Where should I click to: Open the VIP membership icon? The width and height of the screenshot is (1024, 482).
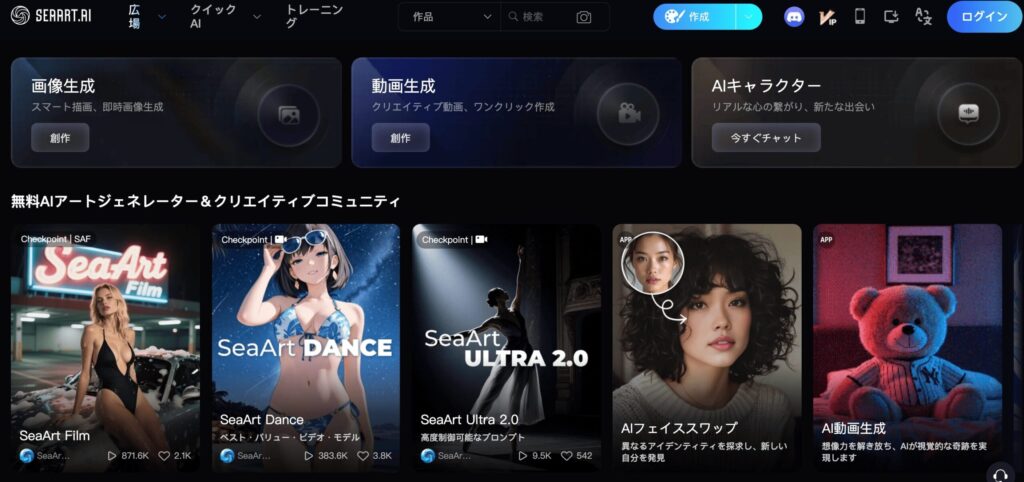pyautogui.click(x=827, y=17)
